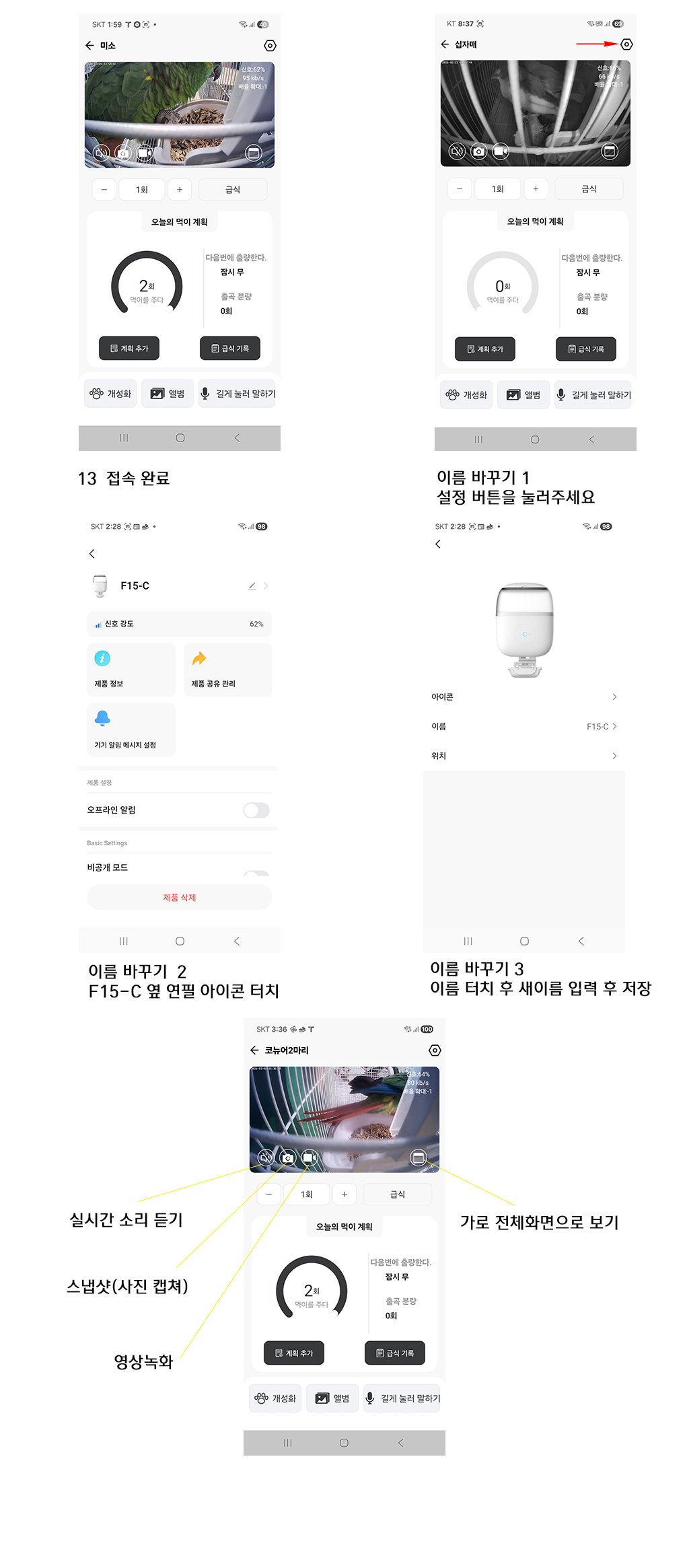Viewport: 689px width, 1568px height.
Task: Open 제품 공유 관리 sharing panel
Action: 227,670
